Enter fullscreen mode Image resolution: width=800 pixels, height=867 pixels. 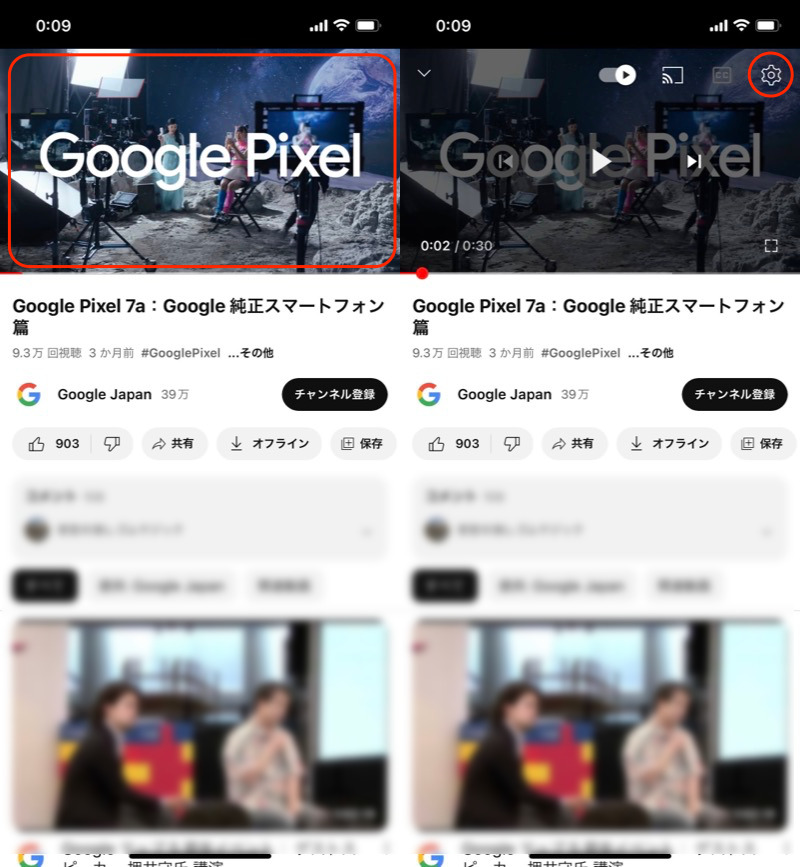tap(771, 245)
